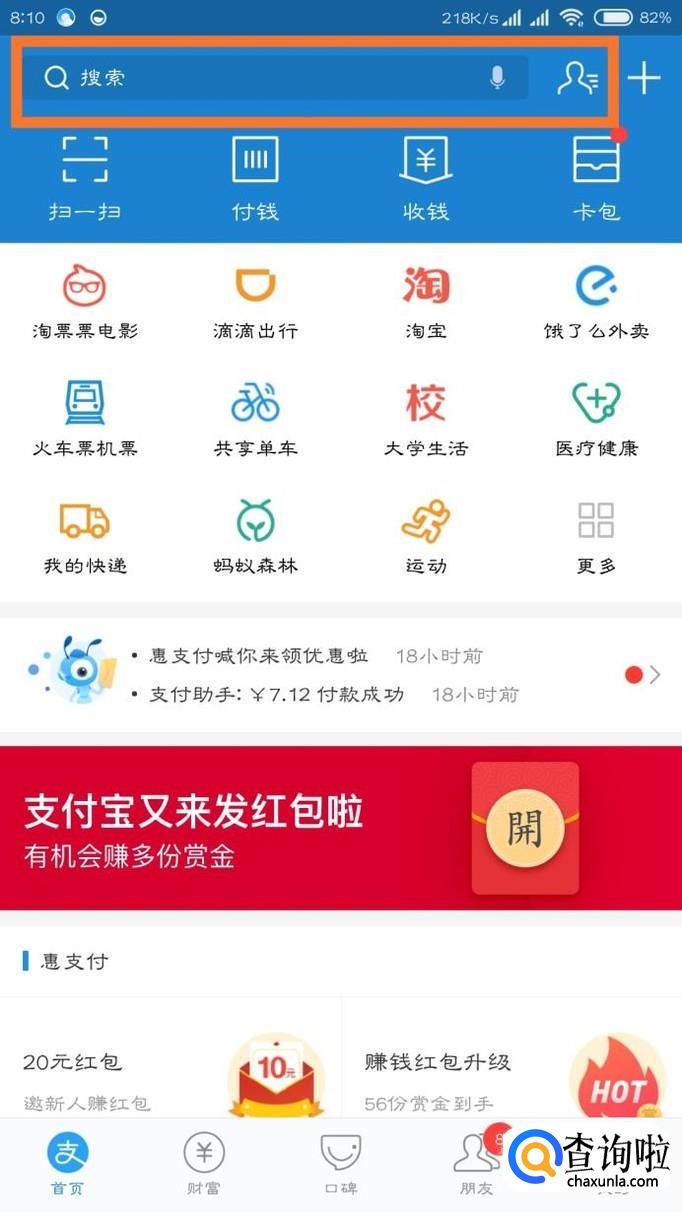Open the plus menu
This screenshot has width=682, height=1212.
[645, 78]
